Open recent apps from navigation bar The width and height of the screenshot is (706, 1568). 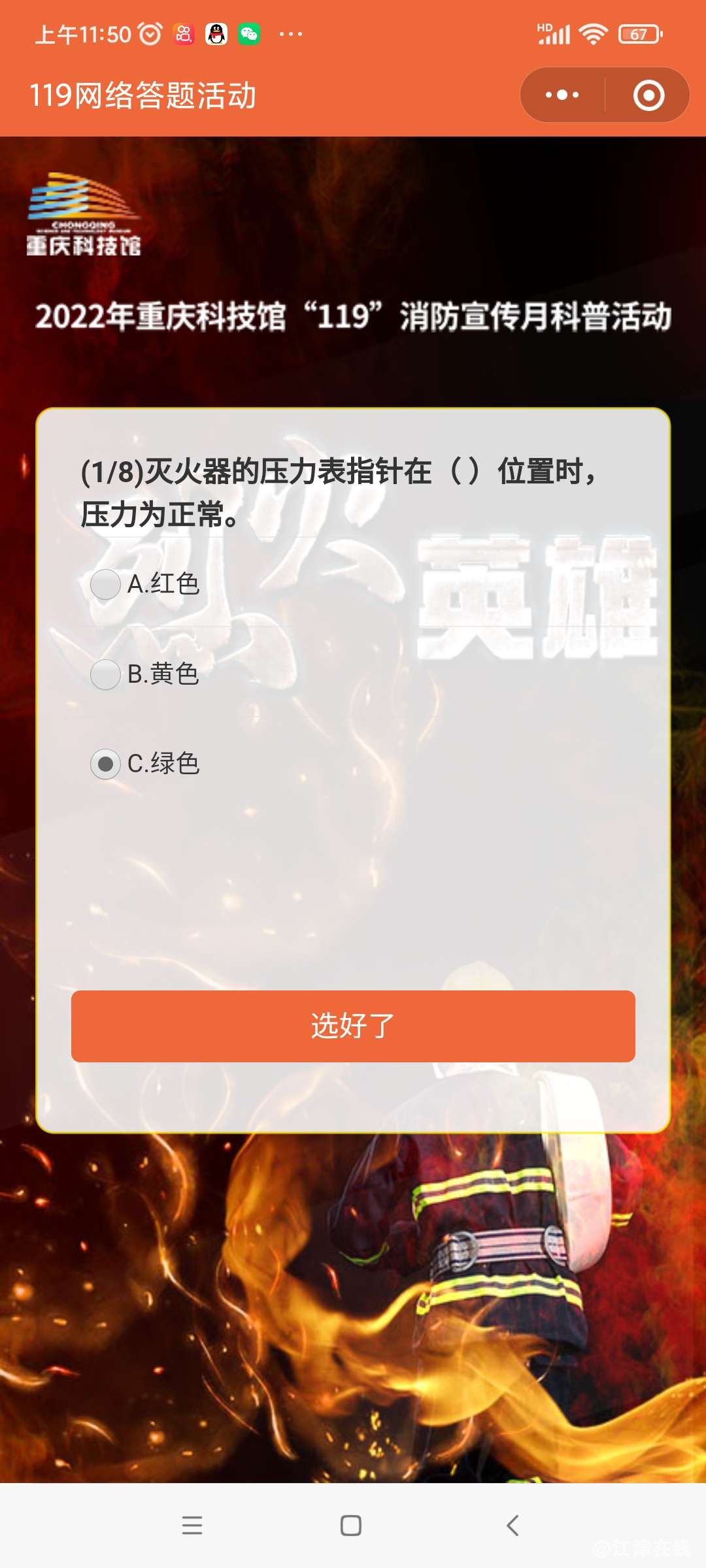[192, 1526]
